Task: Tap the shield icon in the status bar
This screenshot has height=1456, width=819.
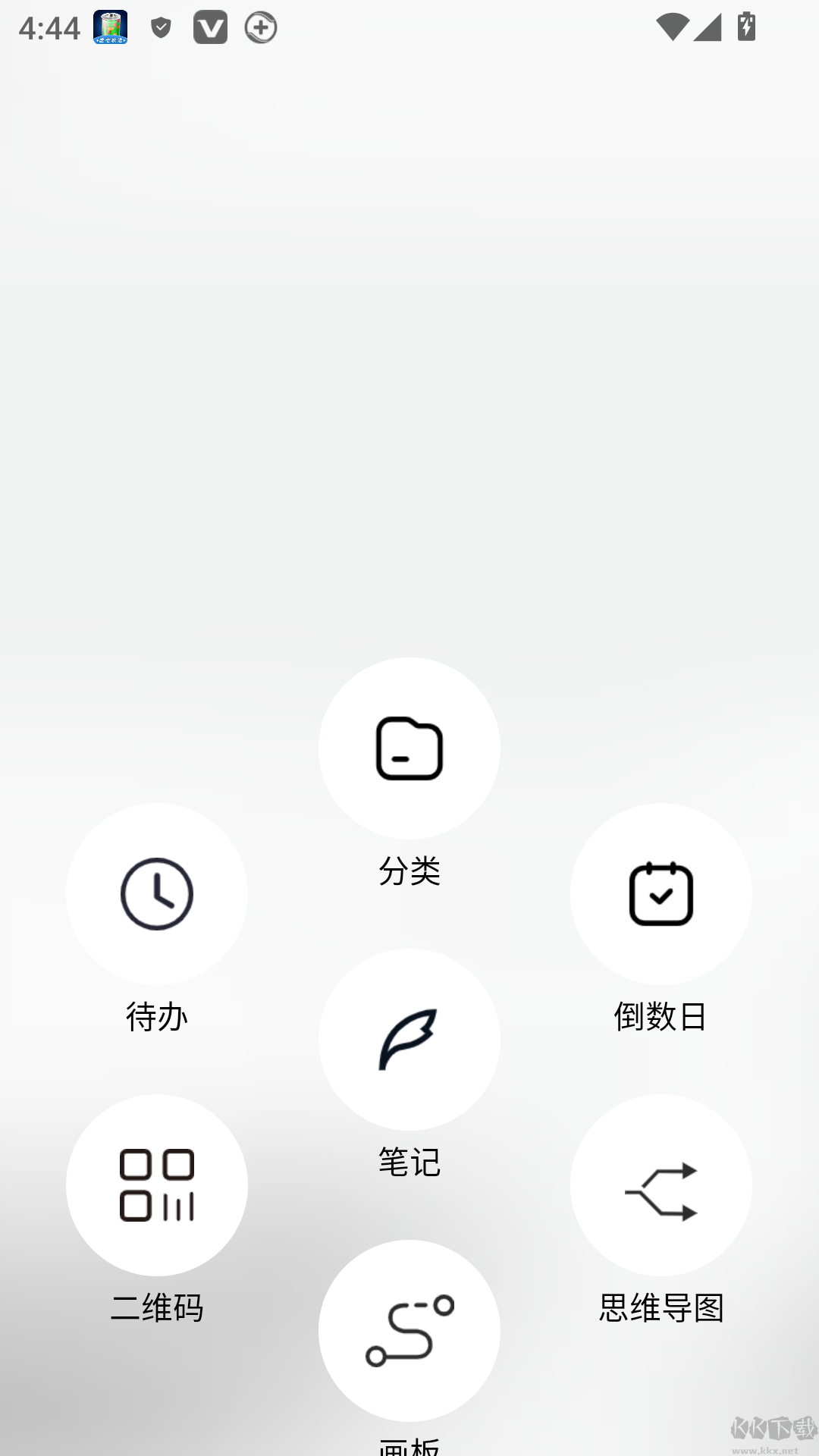Action: point(162,28)
